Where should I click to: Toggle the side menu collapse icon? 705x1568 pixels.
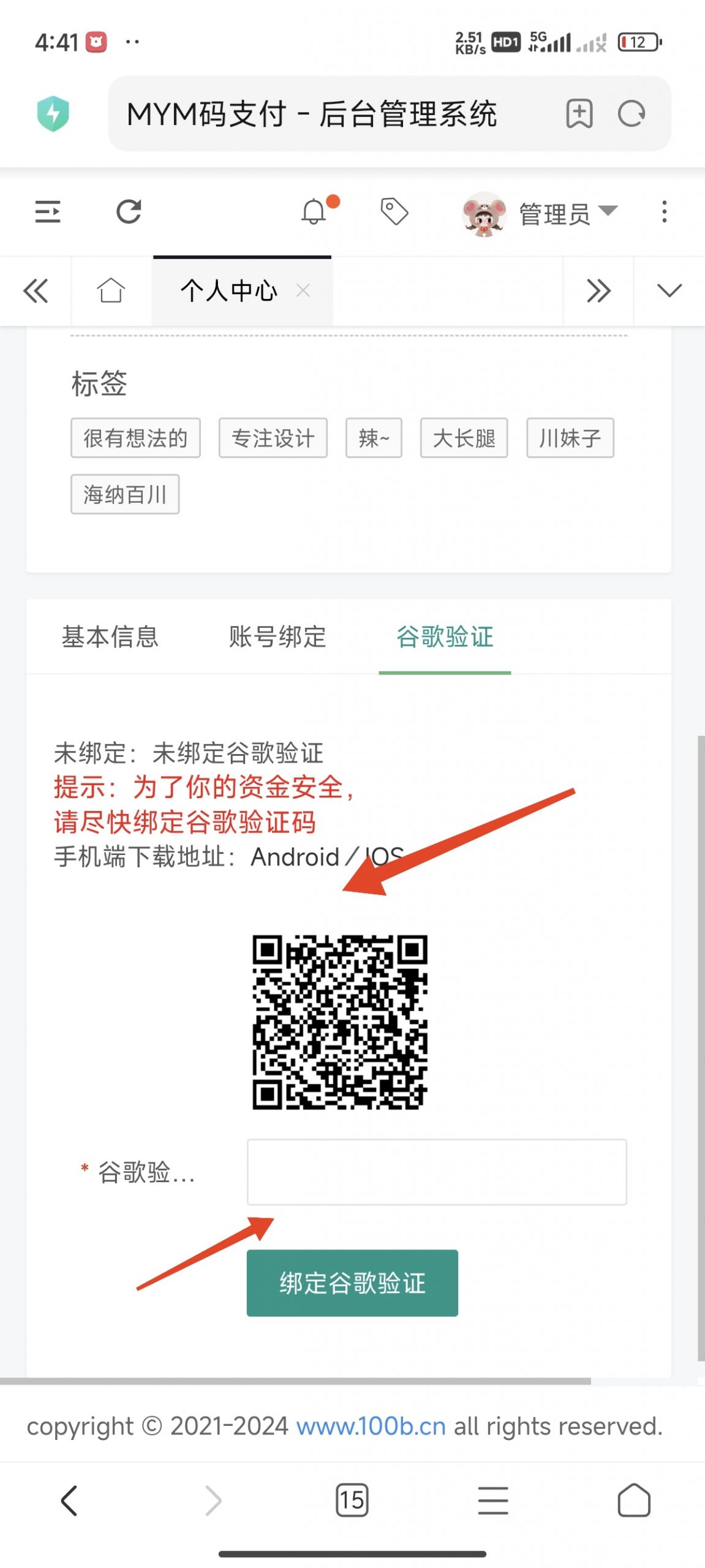pos(48,212)
